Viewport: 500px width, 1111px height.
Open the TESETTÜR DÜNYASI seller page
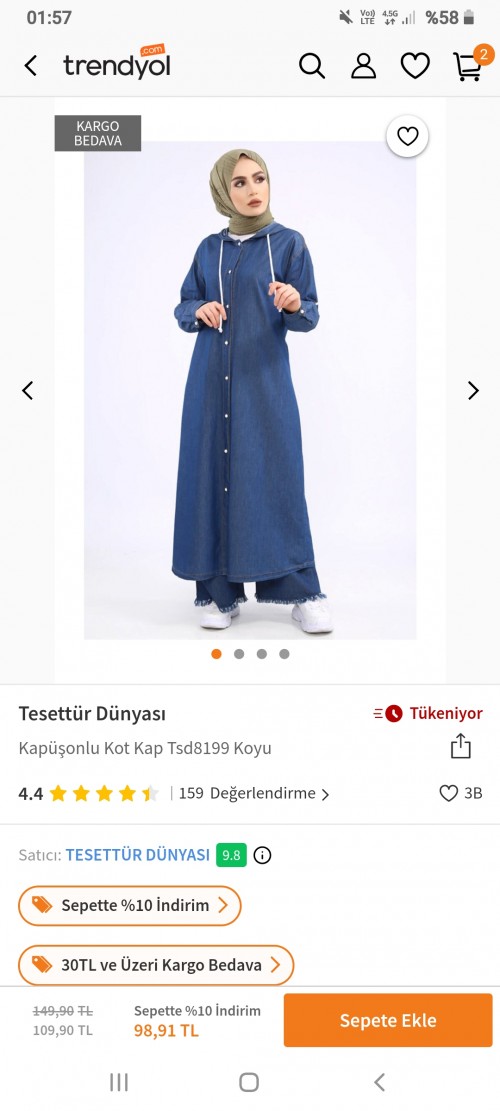pyautogui.click(x=137, y=855)
